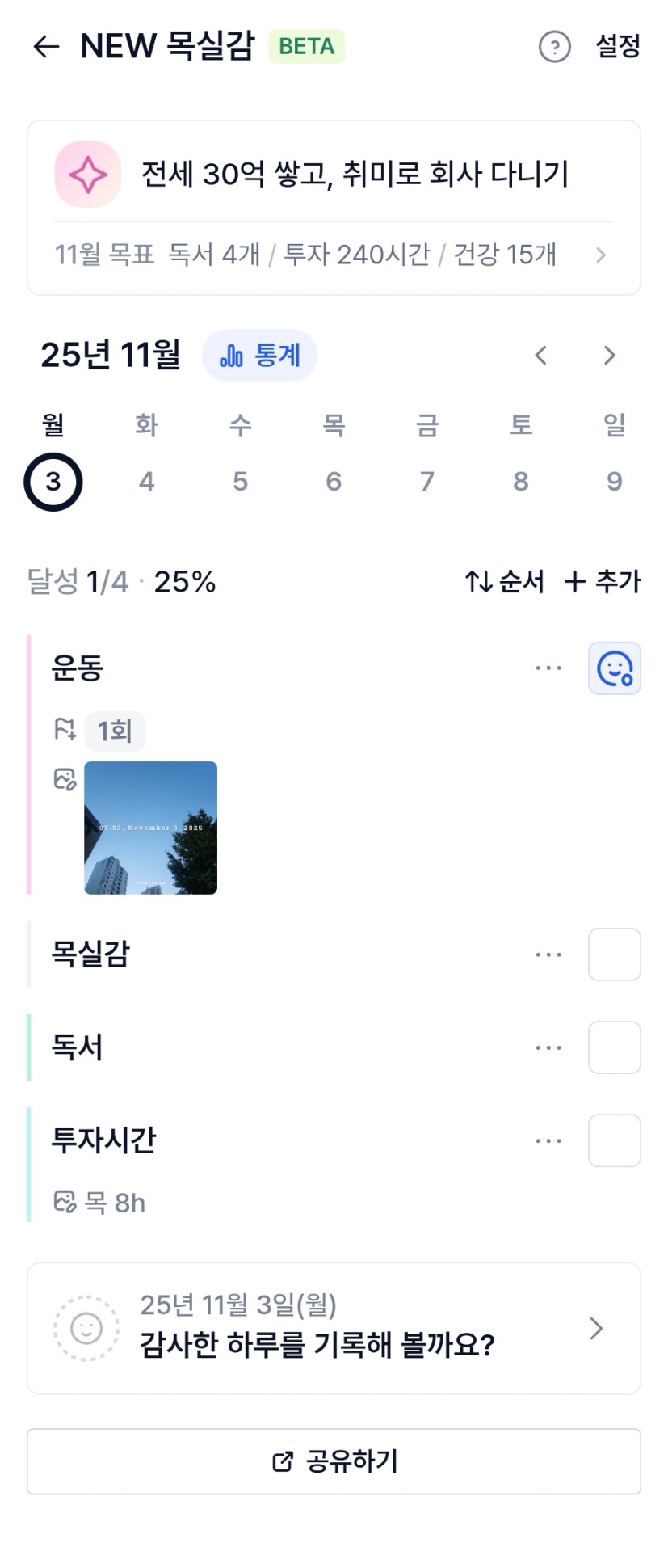This screenshot has height=1568, width=668.
Task: Check off the 목실감 habit
Action: [614, 955]
